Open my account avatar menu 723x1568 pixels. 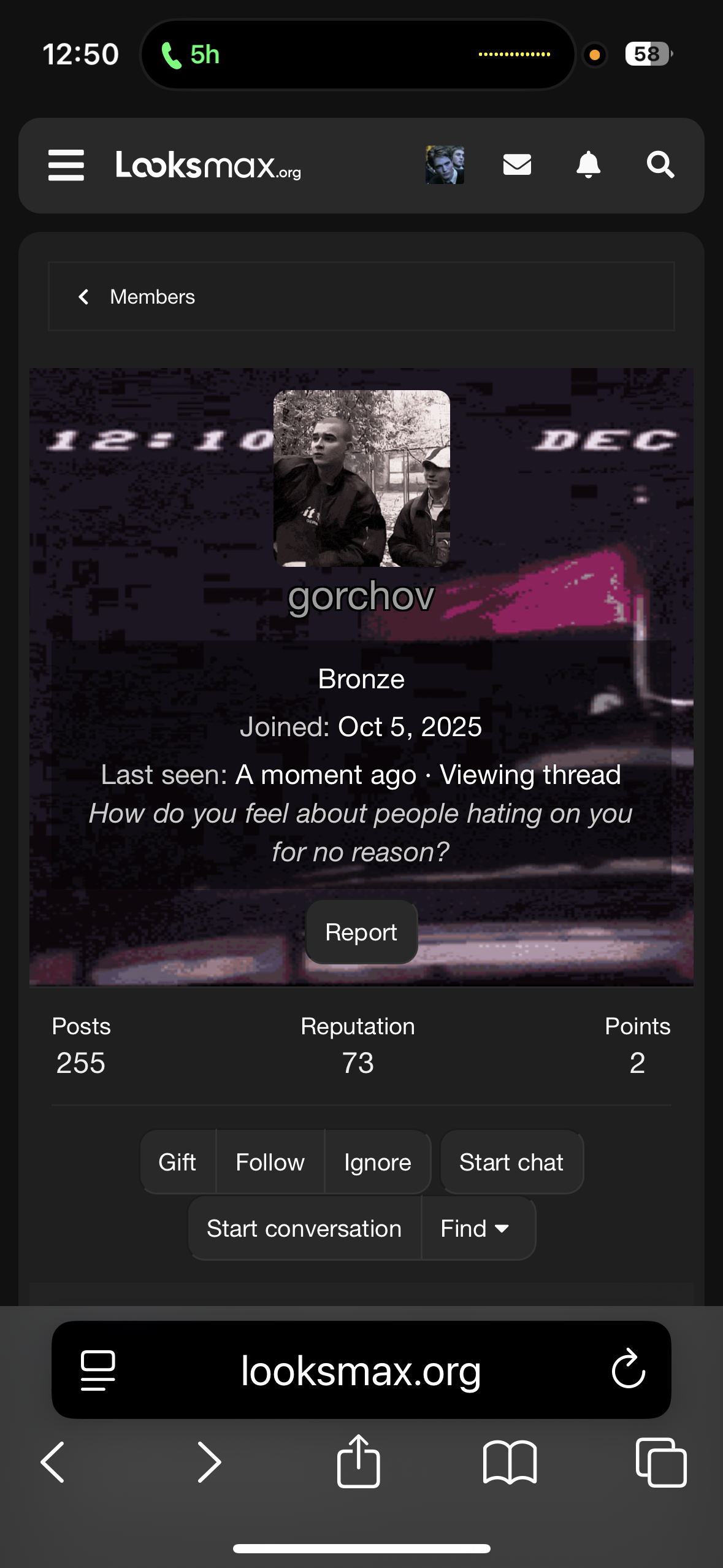(x=445, y=164)
